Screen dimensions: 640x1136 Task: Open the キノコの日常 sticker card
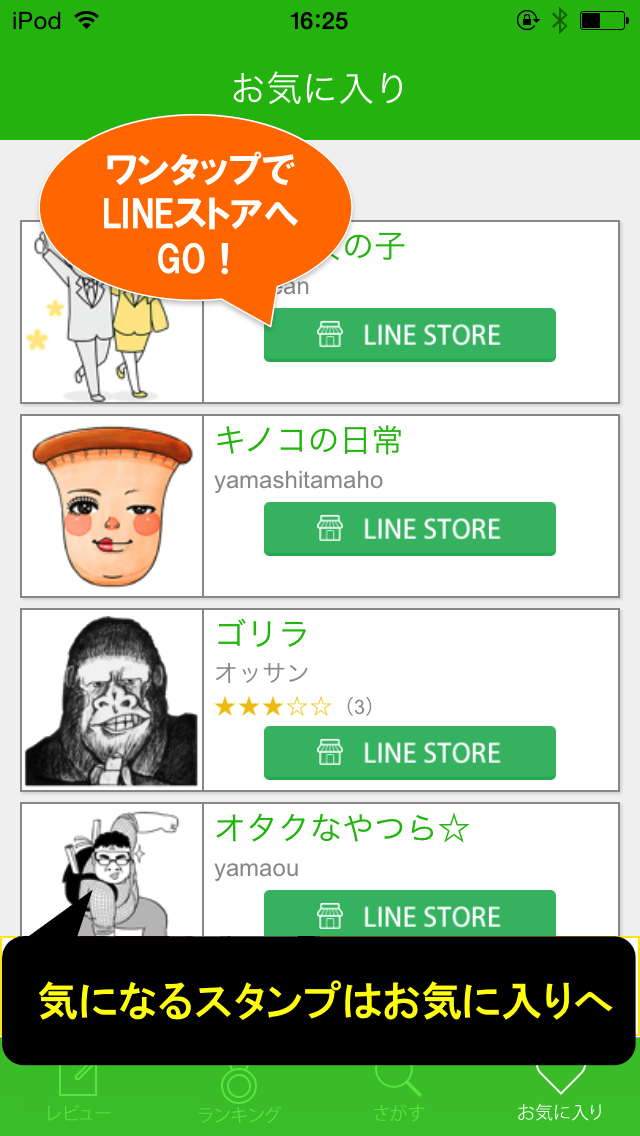pos(320,506)
